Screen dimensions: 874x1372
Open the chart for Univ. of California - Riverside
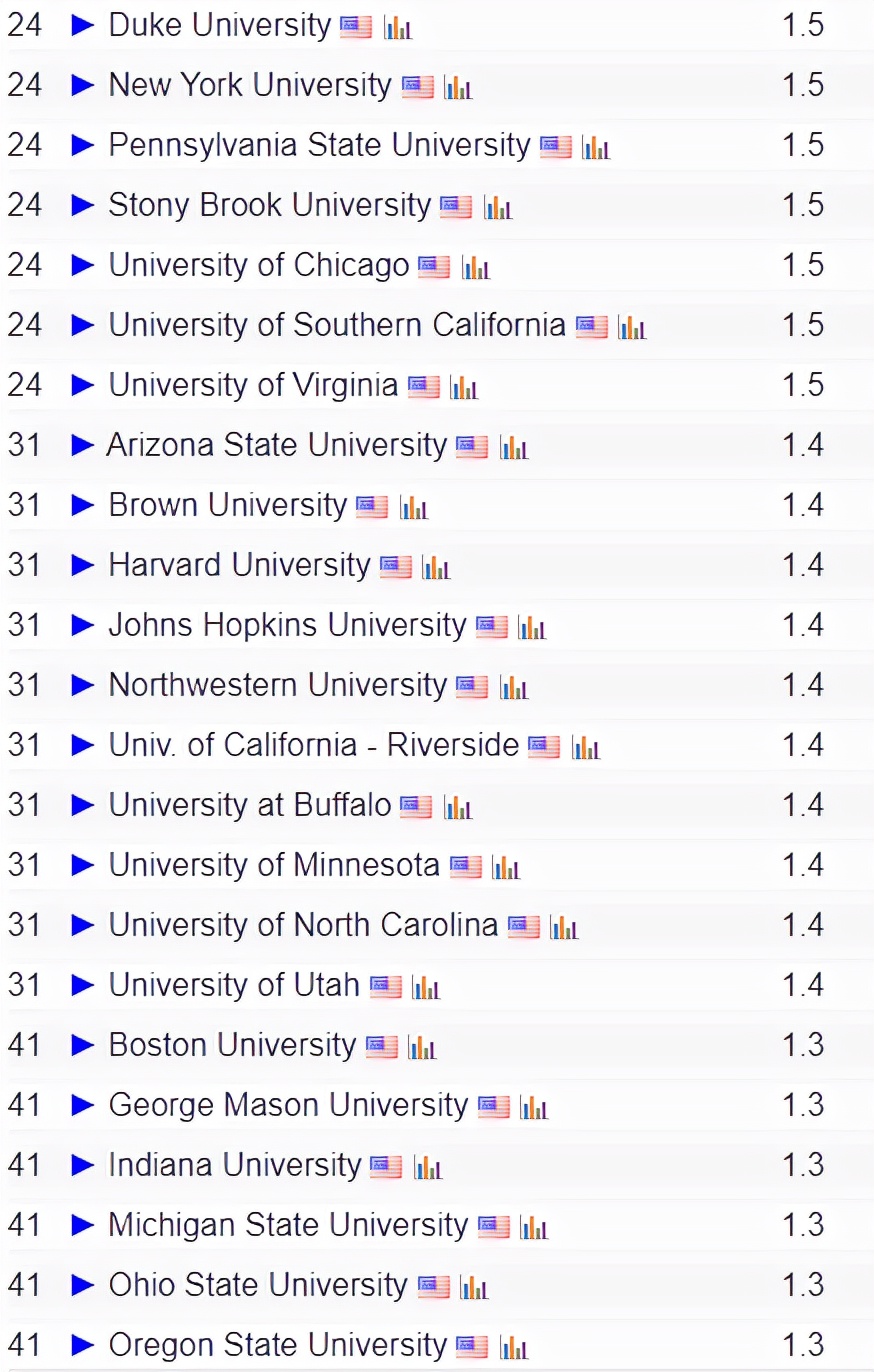(x=585, y=748)
